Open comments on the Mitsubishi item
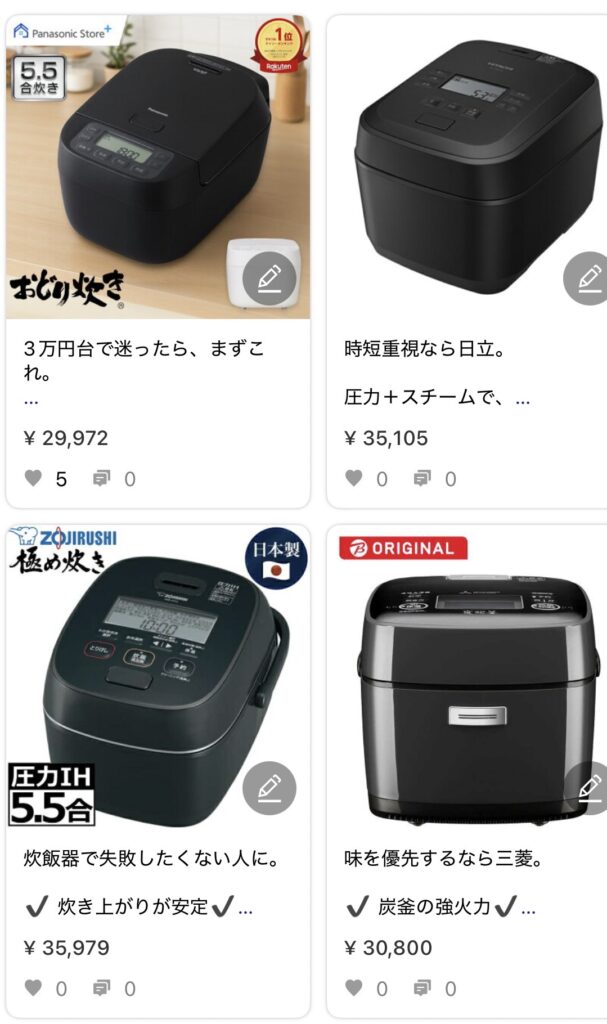This screenshot has height=1024, width=607. click(x=422, y=989)
